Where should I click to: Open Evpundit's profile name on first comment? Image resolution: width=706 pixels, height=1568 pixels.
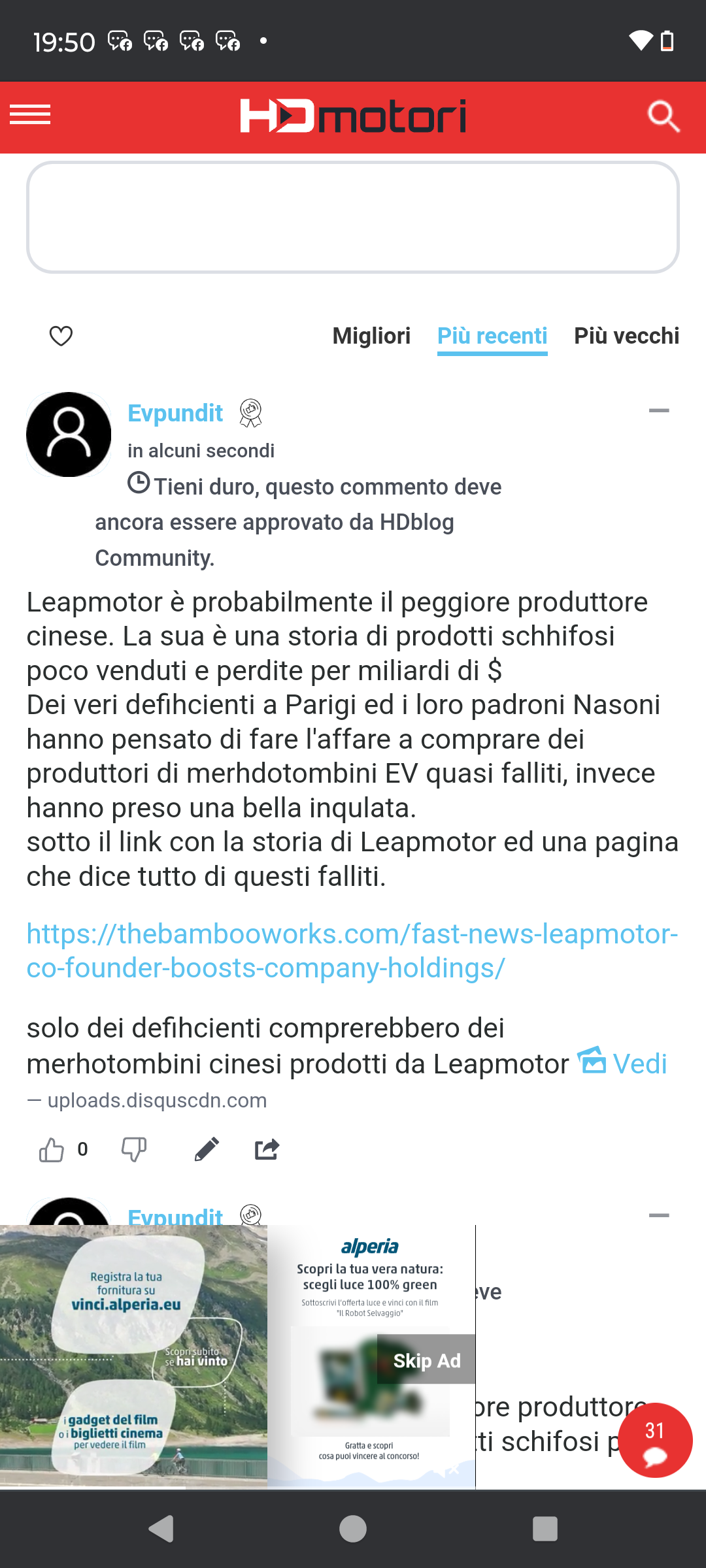pos(175,413)
